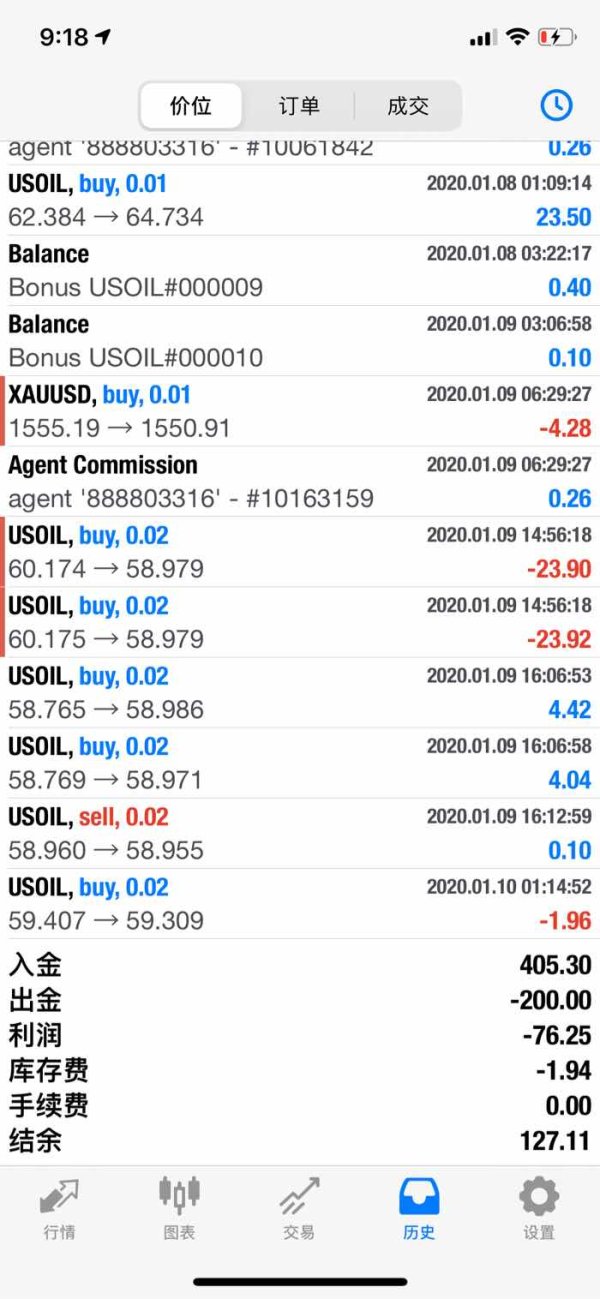This screenshot has width=600, height=1299.
Task: Open the USOIL 59.407 → 59.309 trade
Action: [x=300, y=904]
